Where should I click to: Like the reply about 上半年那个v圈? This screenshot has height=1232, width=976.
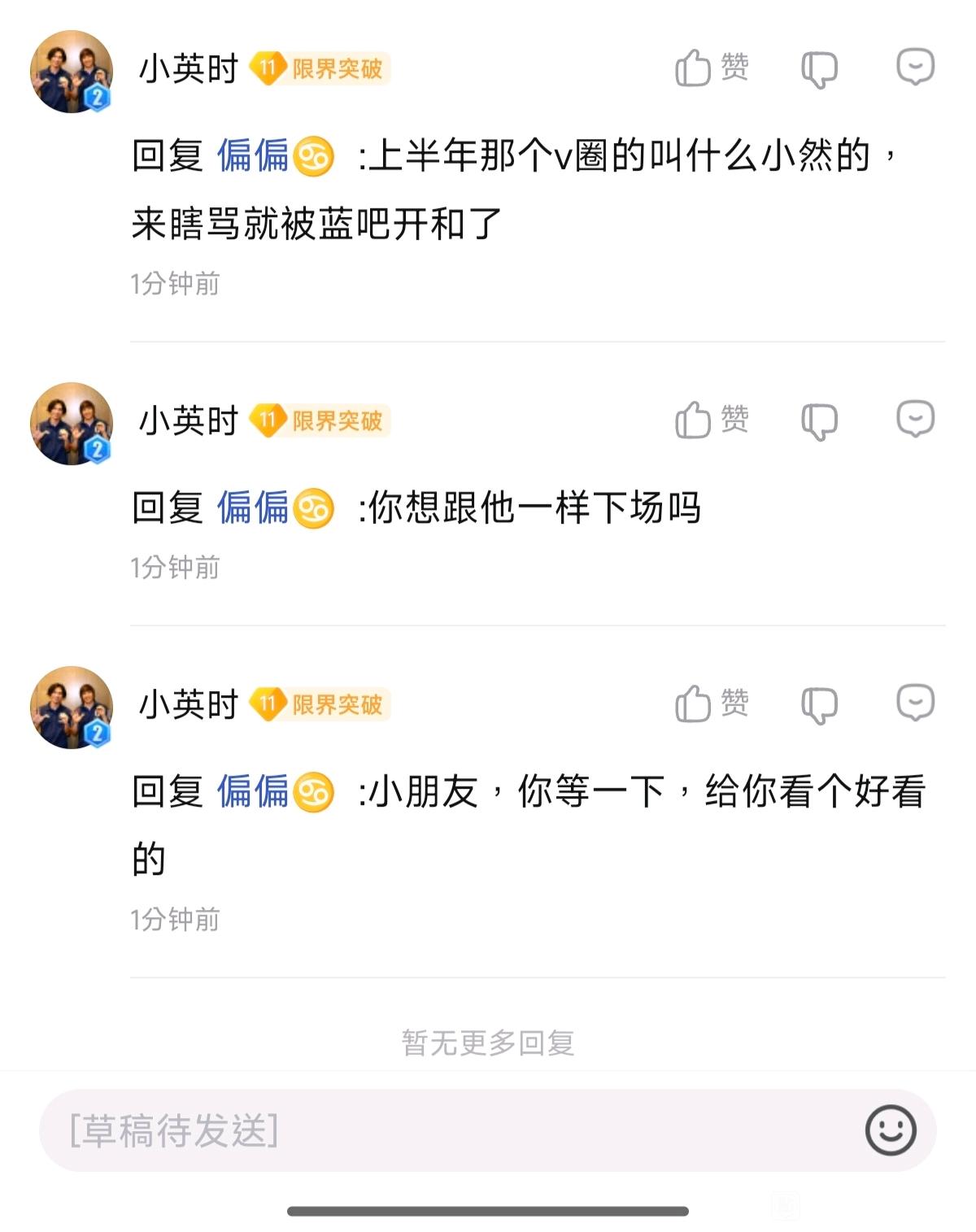click(711, 67)
